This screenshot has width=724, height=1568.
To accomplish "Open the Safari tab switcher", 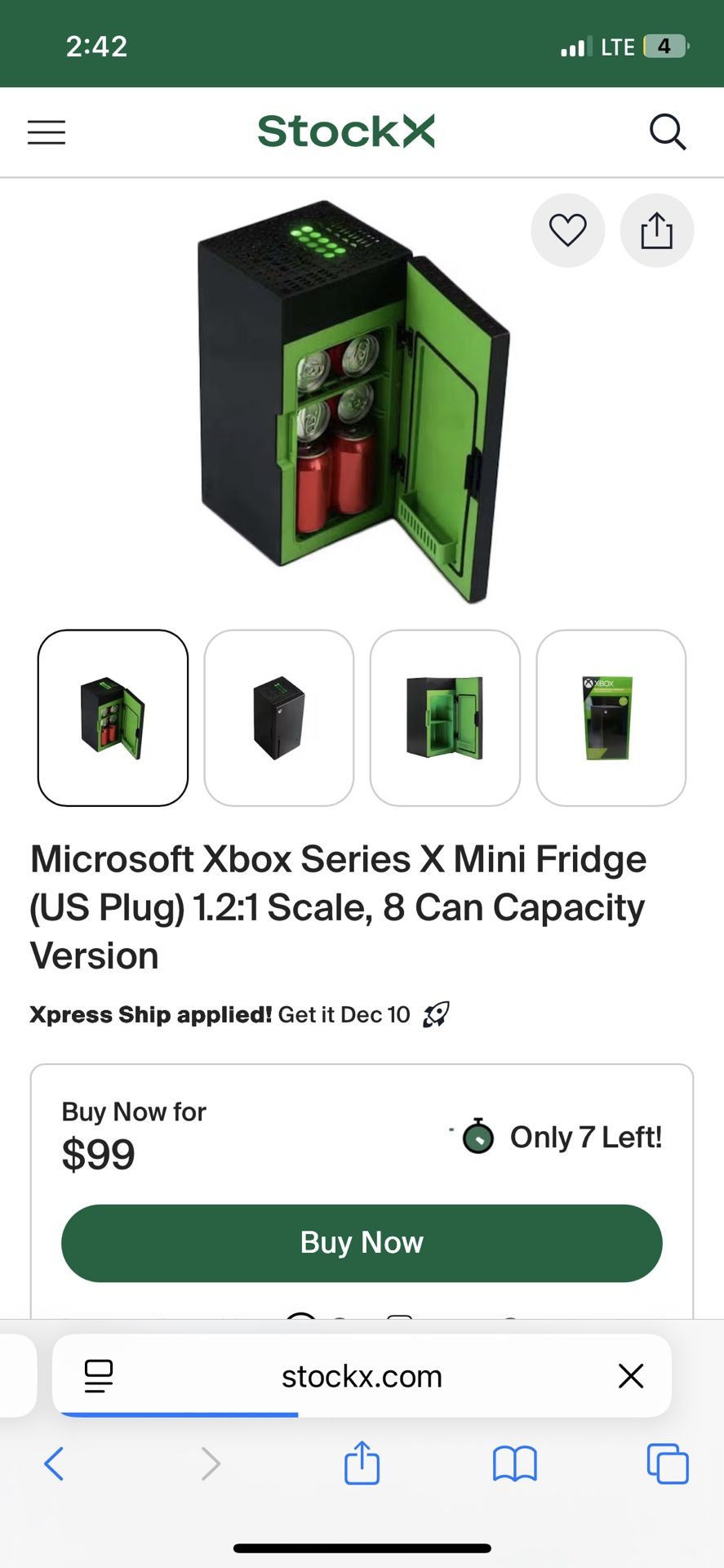I will pos(667,1464).
